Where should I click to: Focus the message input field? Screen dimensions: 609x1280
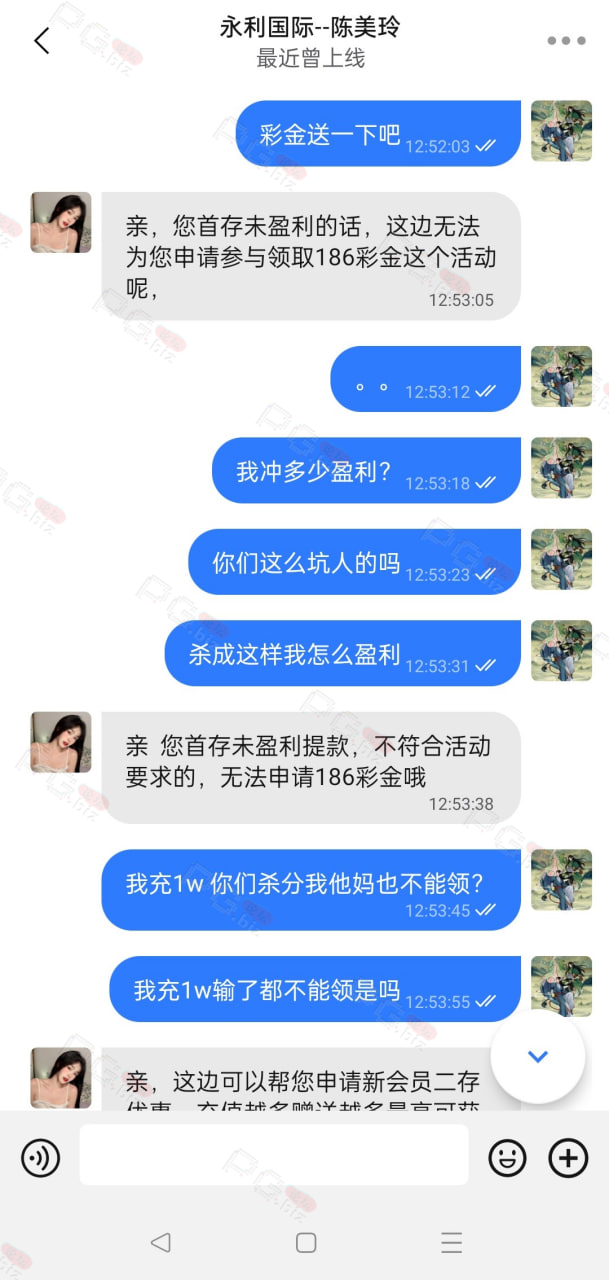tap(274, 1155)
